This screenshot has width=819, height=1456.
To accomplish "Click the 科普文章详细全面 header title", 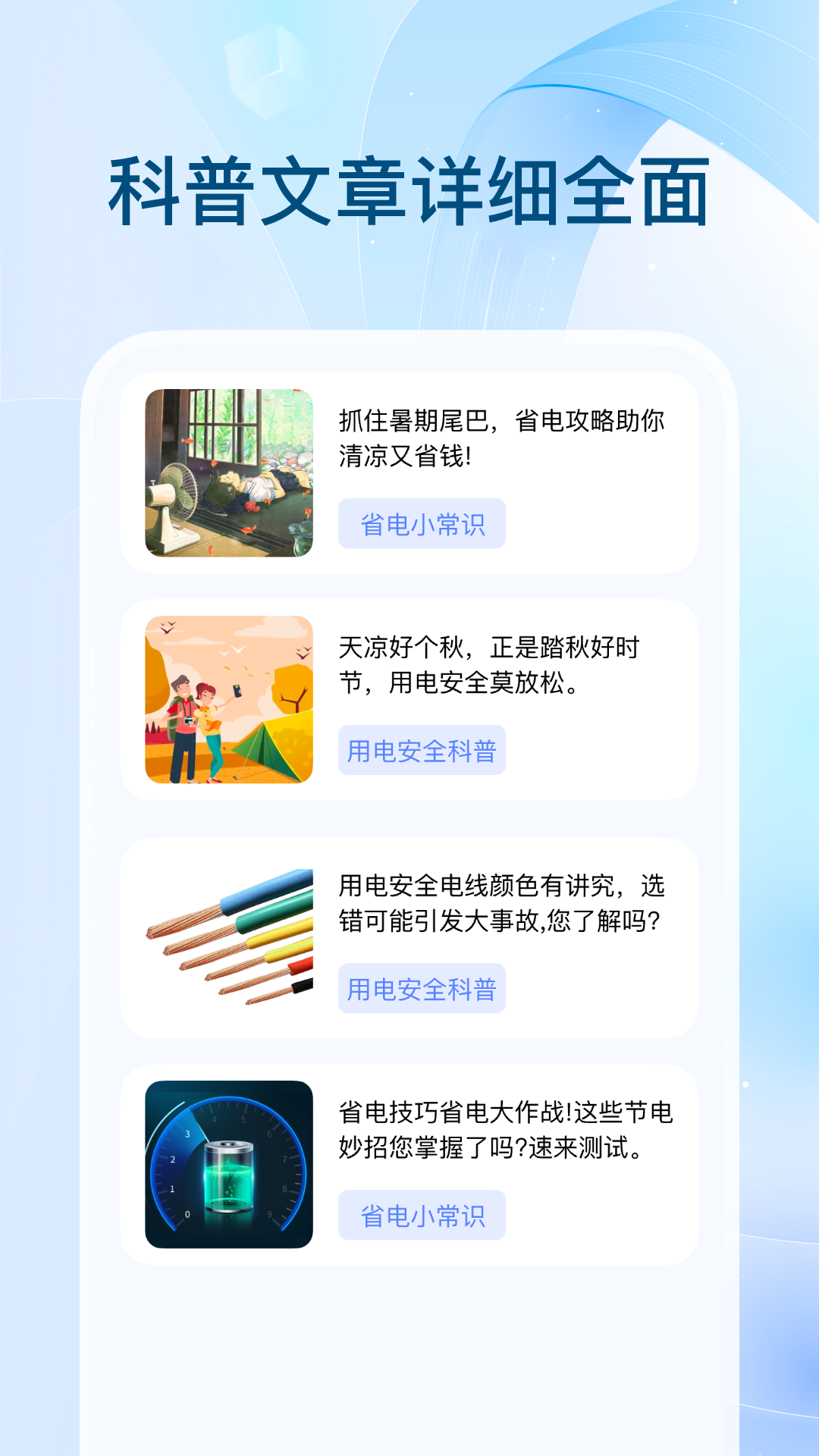I will pos(409,190).
